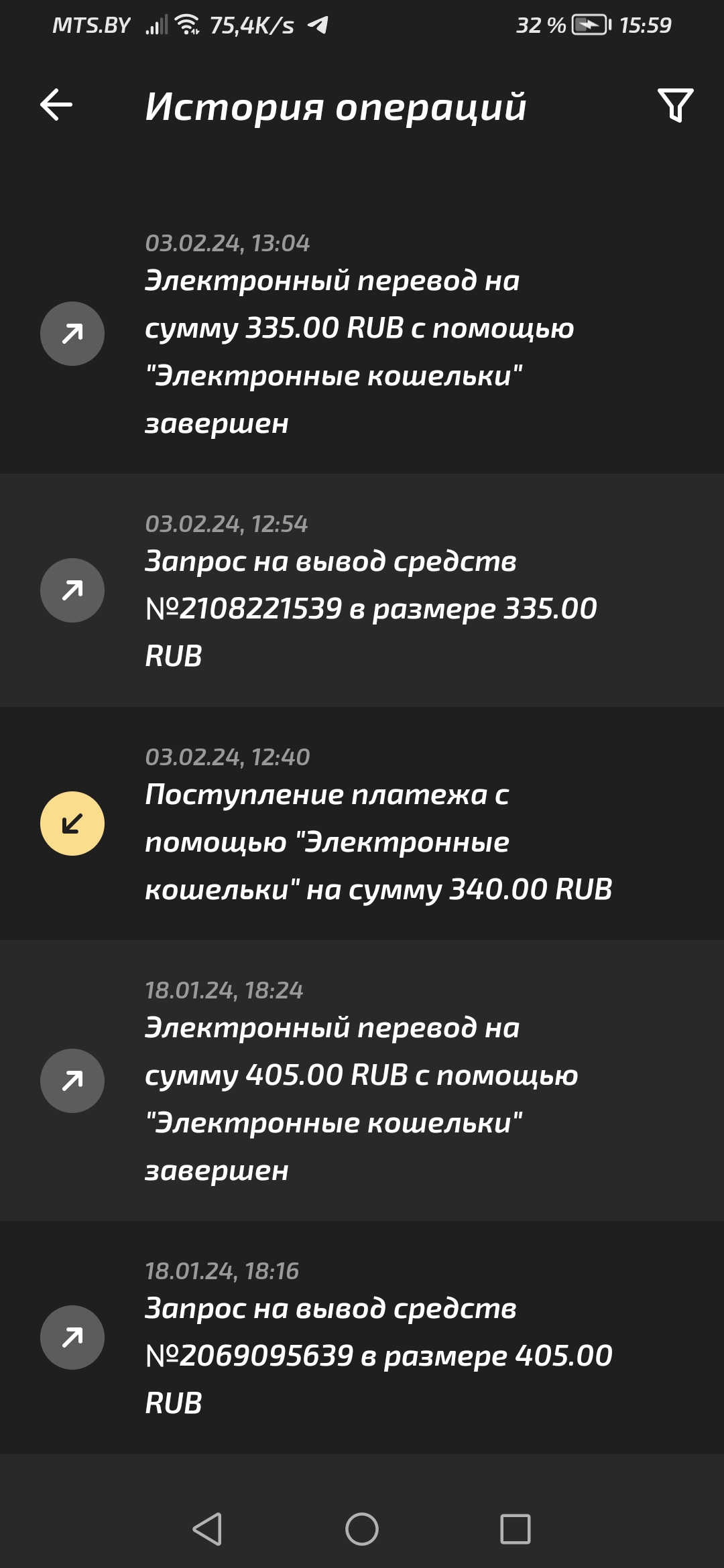Open the system recent apps button
This screenshot has width=724, height=1568.
tap(516, 1529)
